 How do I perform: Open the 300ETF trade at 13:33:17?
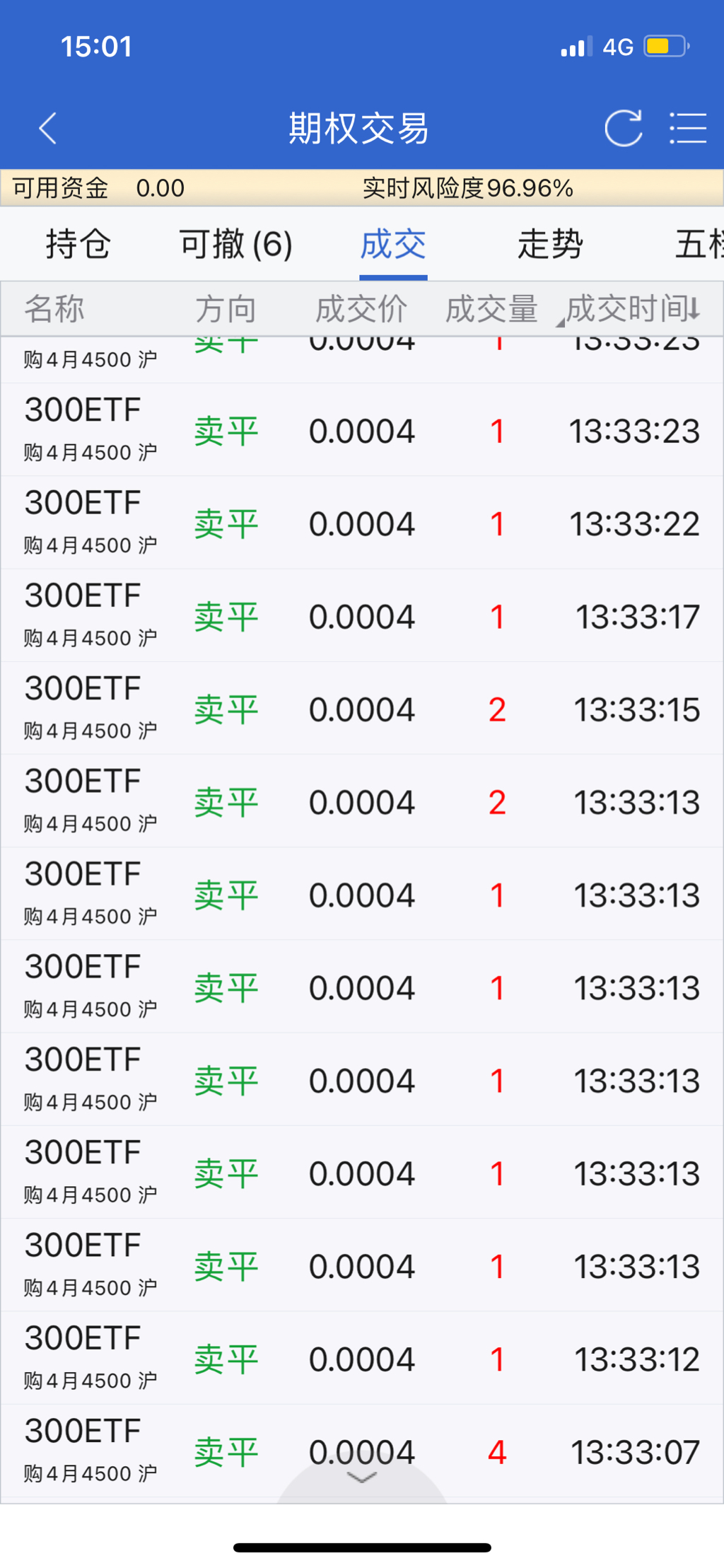pyautogui.click(x=362, y=616)
